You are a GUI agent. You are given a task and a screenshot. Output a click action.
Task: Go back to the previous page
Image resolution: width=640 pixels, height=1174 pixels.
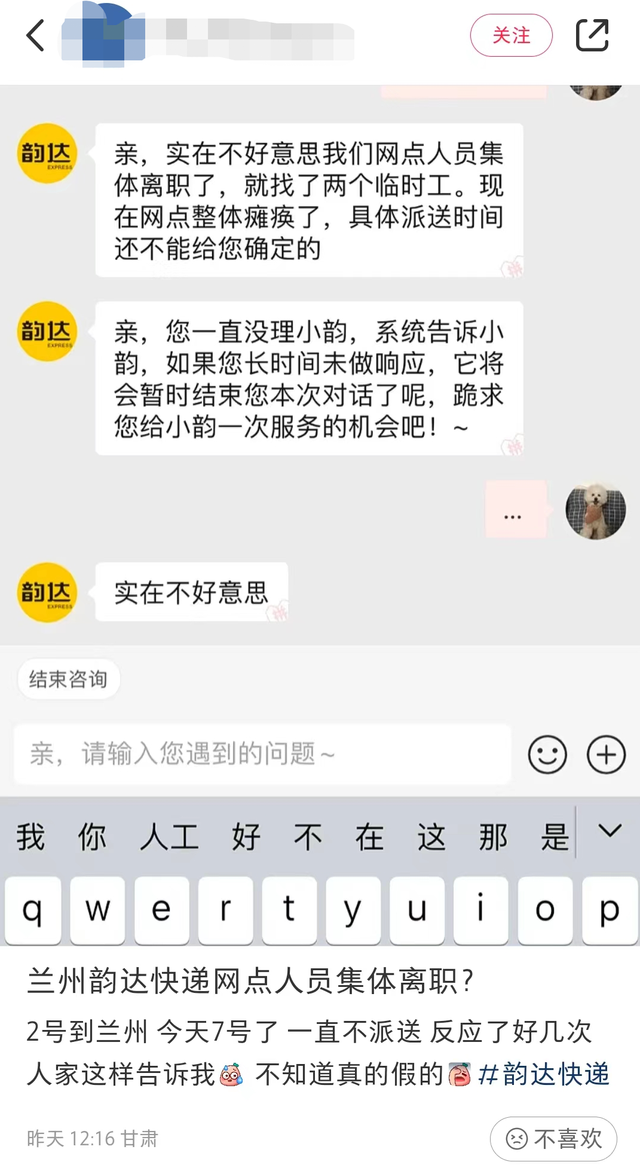point(36,36)
